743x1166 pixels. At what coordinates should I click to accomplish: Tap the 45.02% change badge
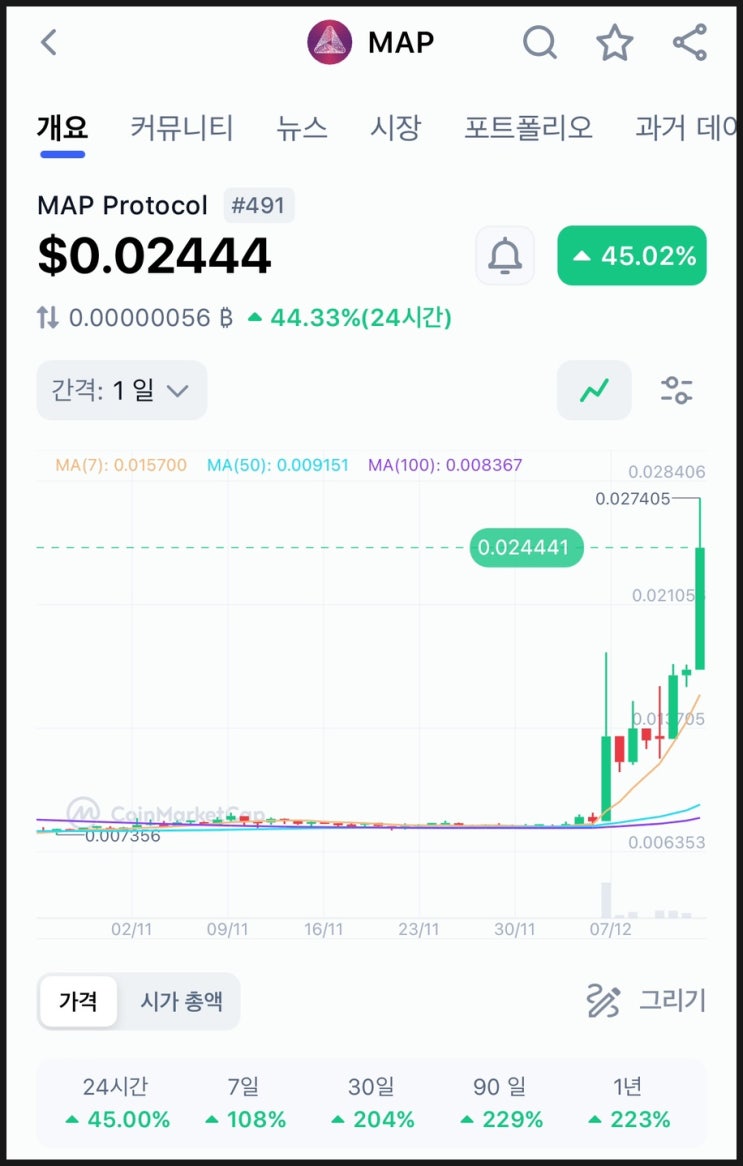[631, 255]
